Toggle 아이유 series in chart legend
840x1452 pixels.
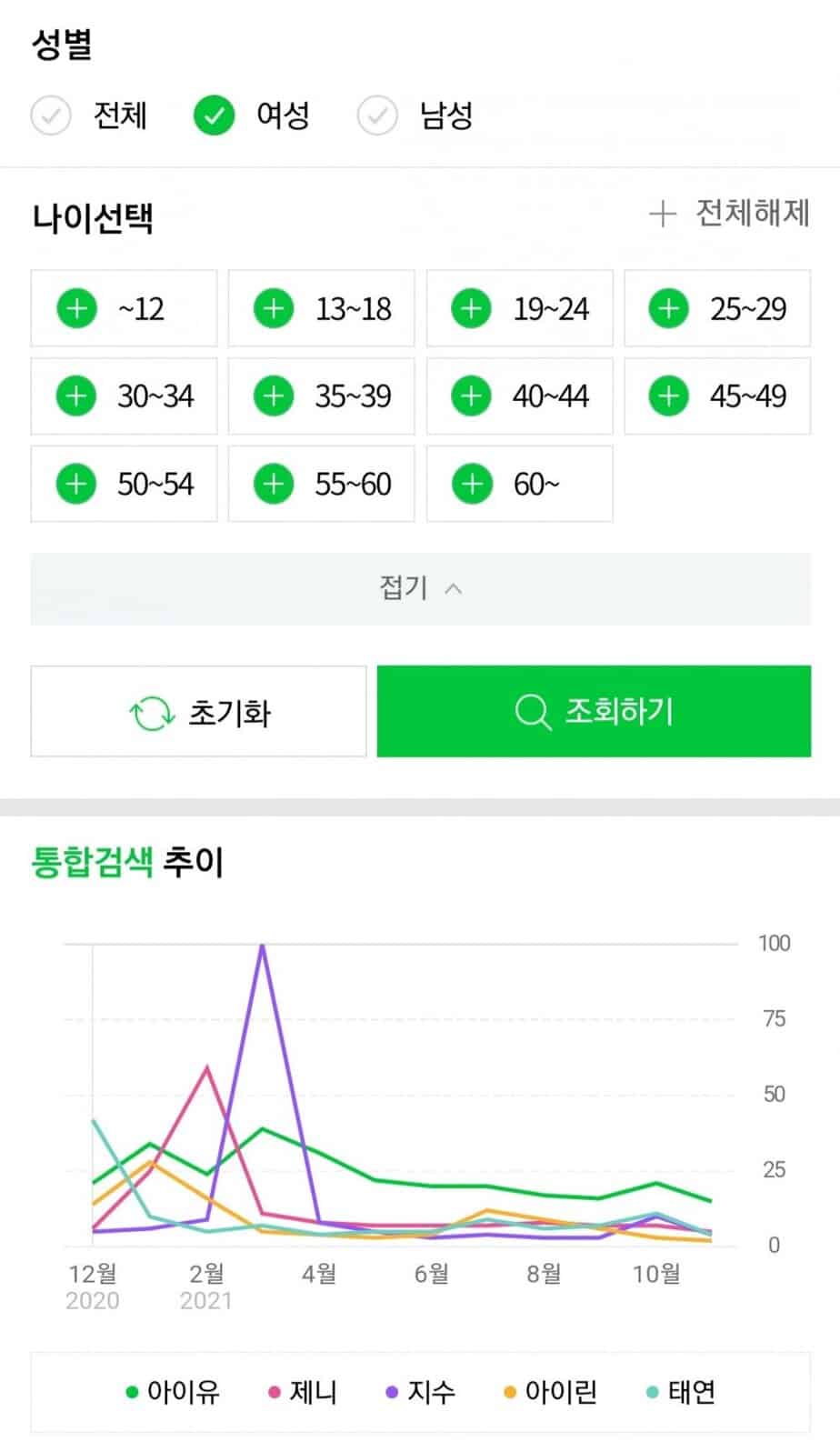point(173,1391)
